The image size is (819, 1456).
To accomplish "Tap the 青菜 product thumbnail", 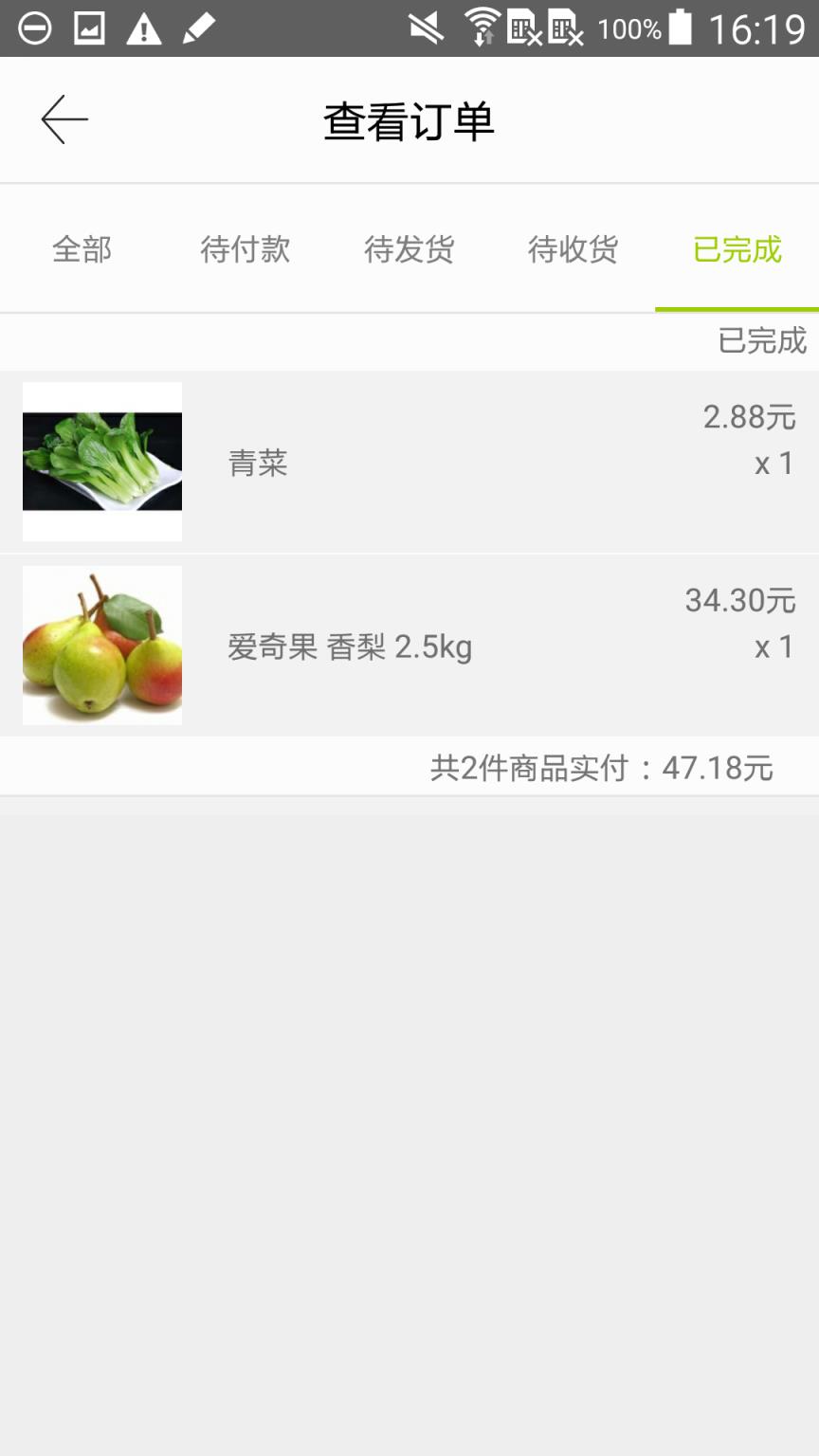I will coord(101,462).
